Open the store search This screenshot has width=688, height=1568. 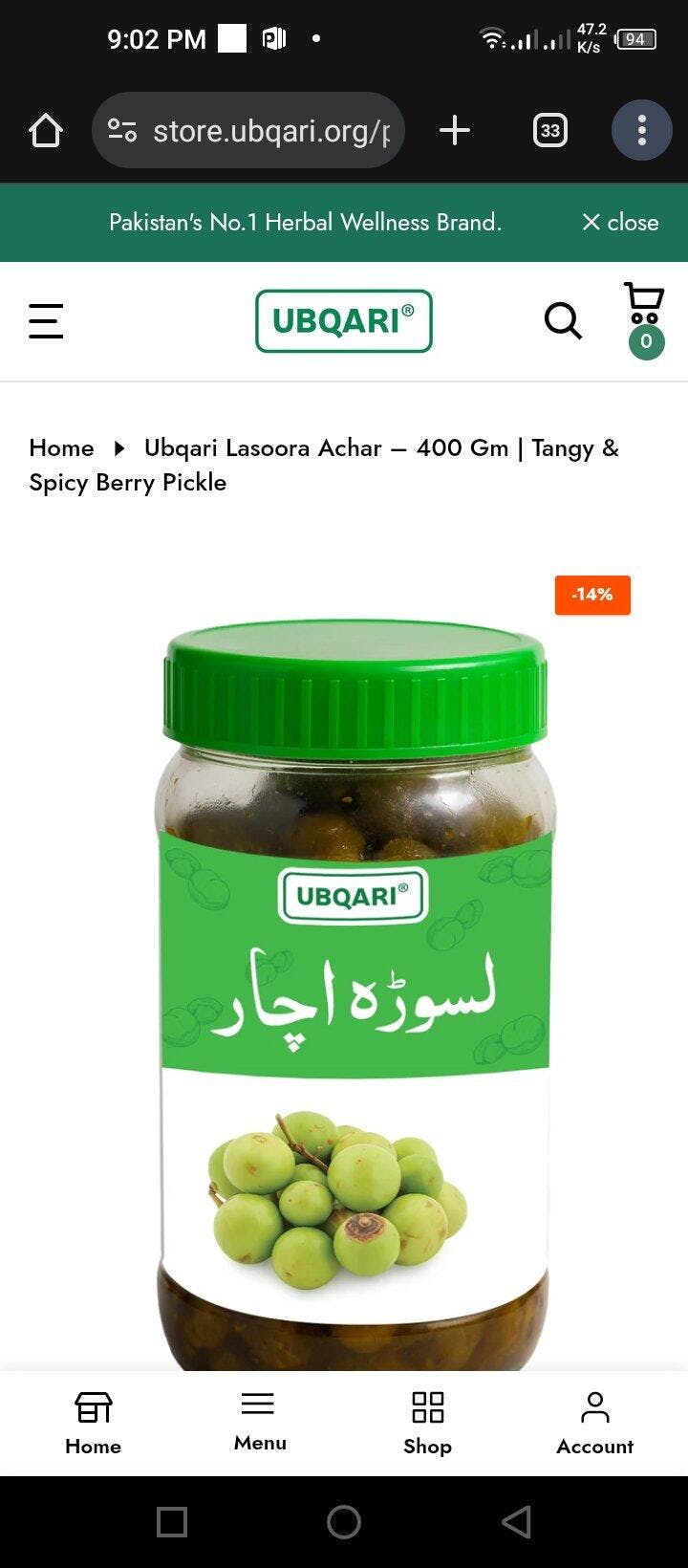tap(563, 321)
